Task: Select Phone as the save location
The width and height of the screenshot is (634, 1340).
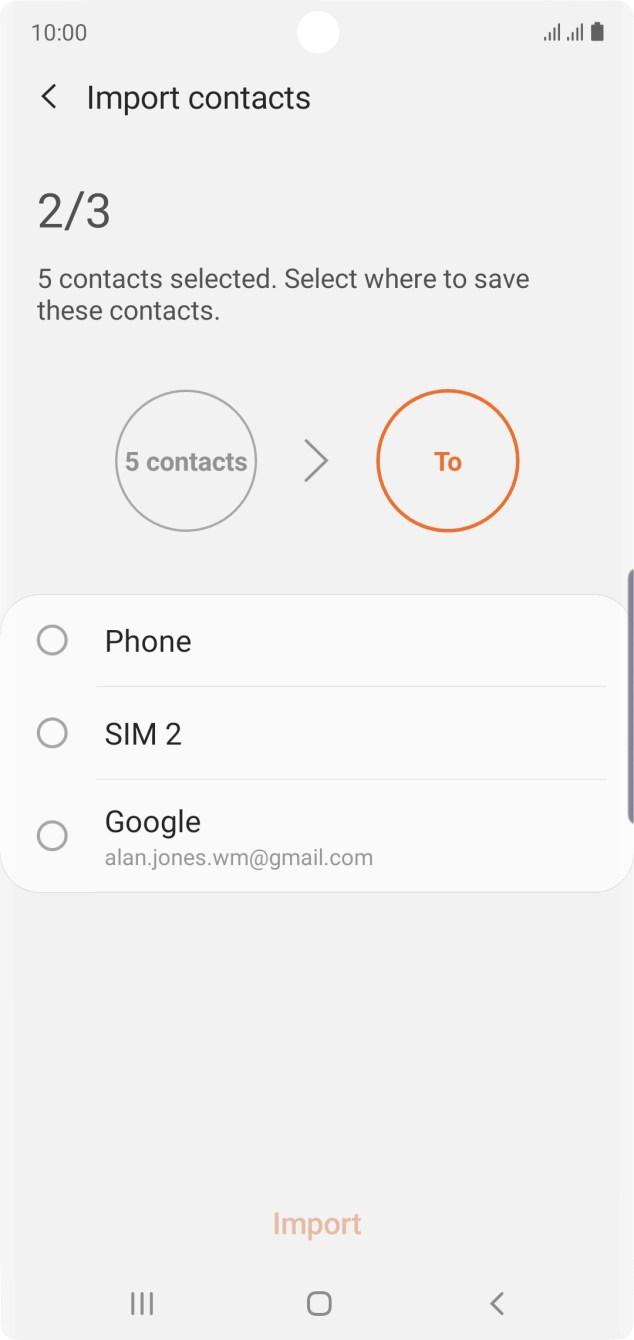Action: pyautogui.click(x=52, y=640)
